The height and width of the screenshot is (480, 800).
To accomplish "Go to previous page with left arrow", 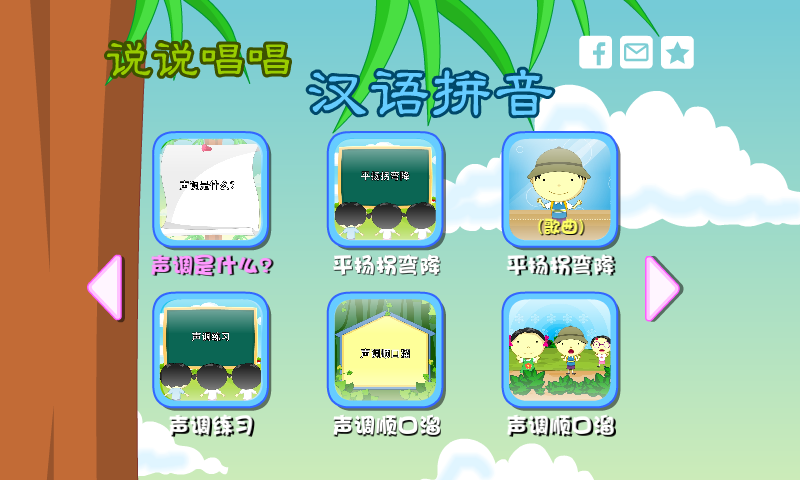I will (106, 288).
